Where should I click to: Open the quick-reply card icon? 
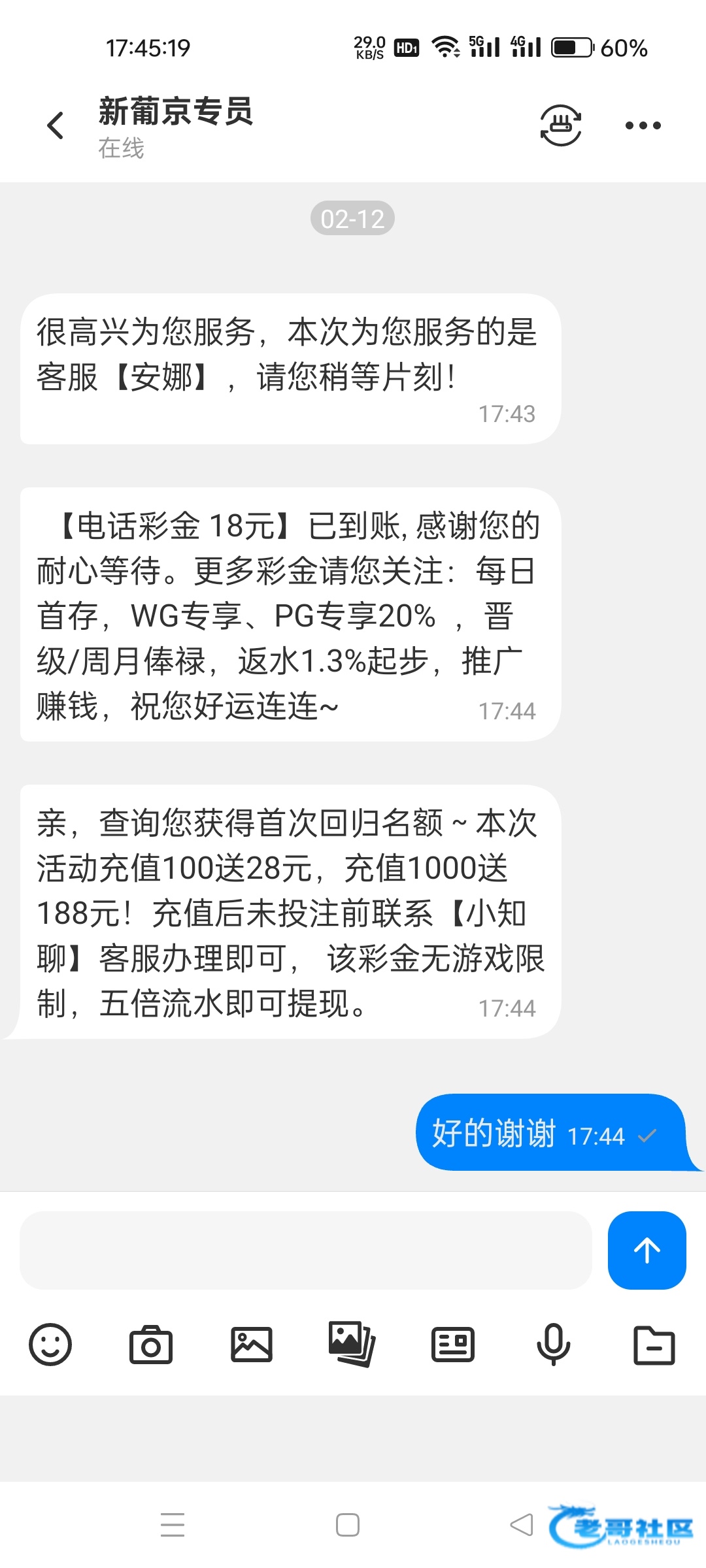[x=452, y=1345]
